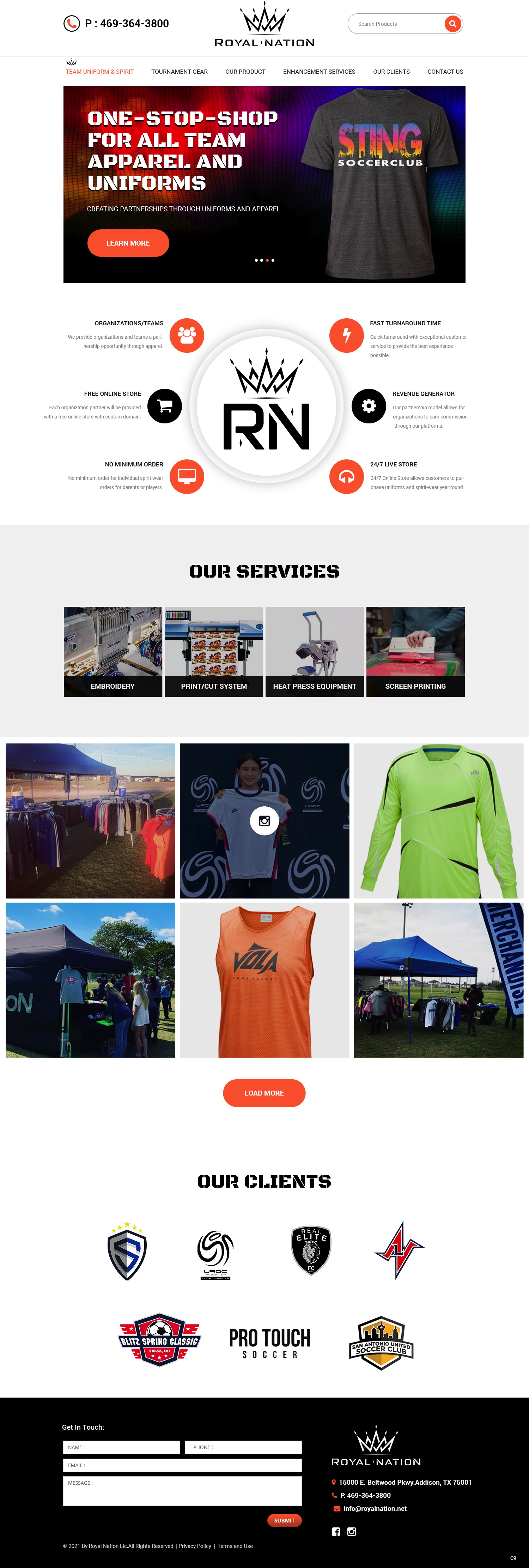Enter the Name field in the contact form
The image size is (529, 1568).
pos(122,1447)
